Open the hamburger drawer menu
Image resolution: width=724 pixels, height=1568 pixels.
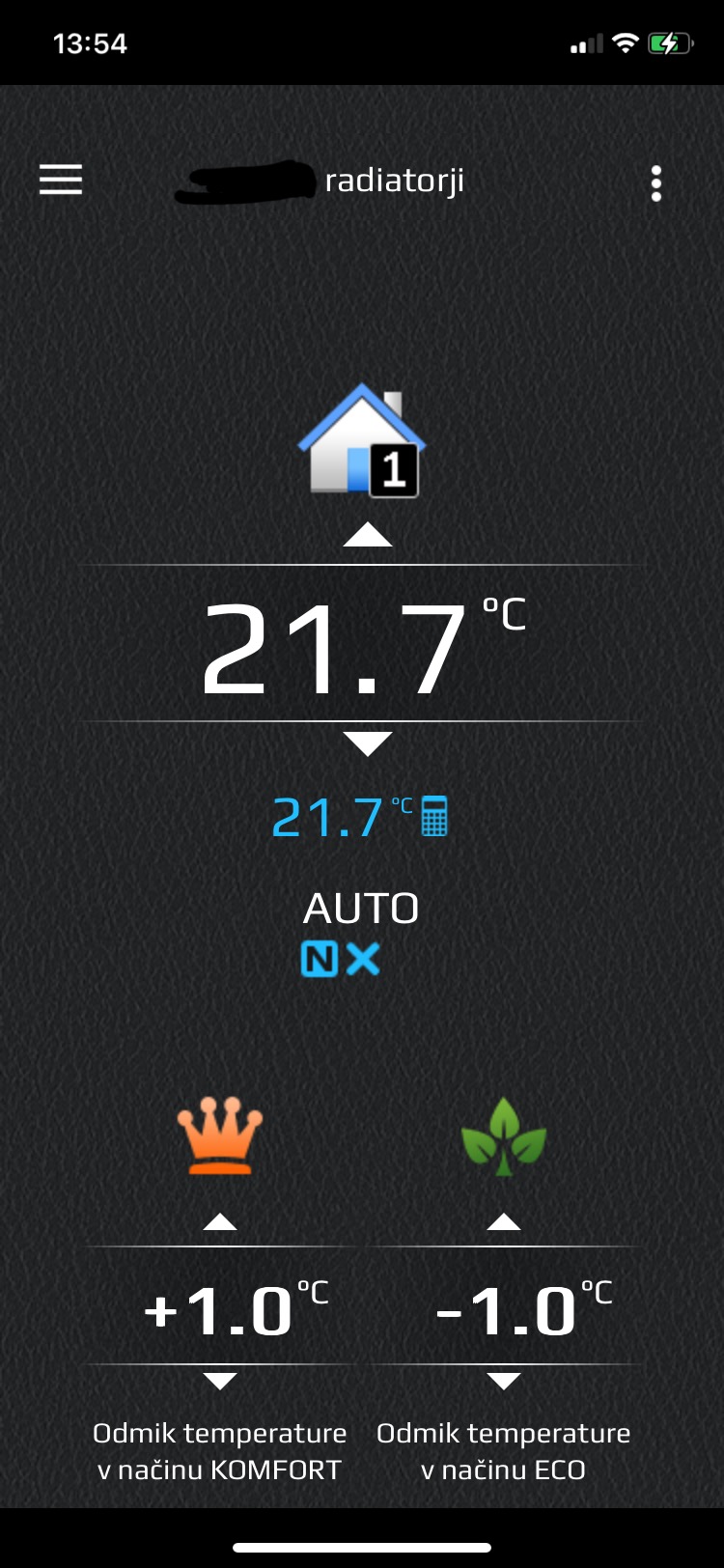60,180
